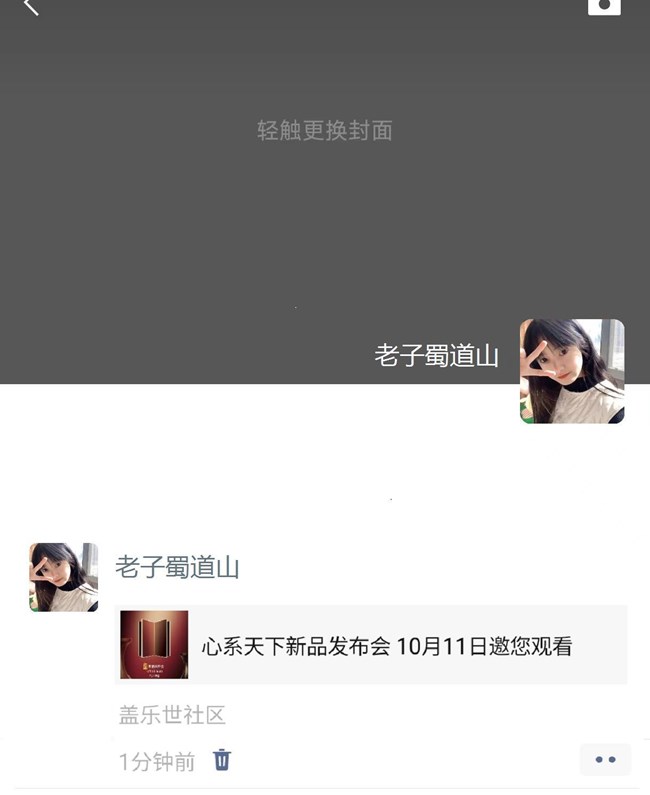The width and height of the screenshot is (650, 795).
Task: Open the 老子蜀道山 name link in the post
Action: pos(178,568)
